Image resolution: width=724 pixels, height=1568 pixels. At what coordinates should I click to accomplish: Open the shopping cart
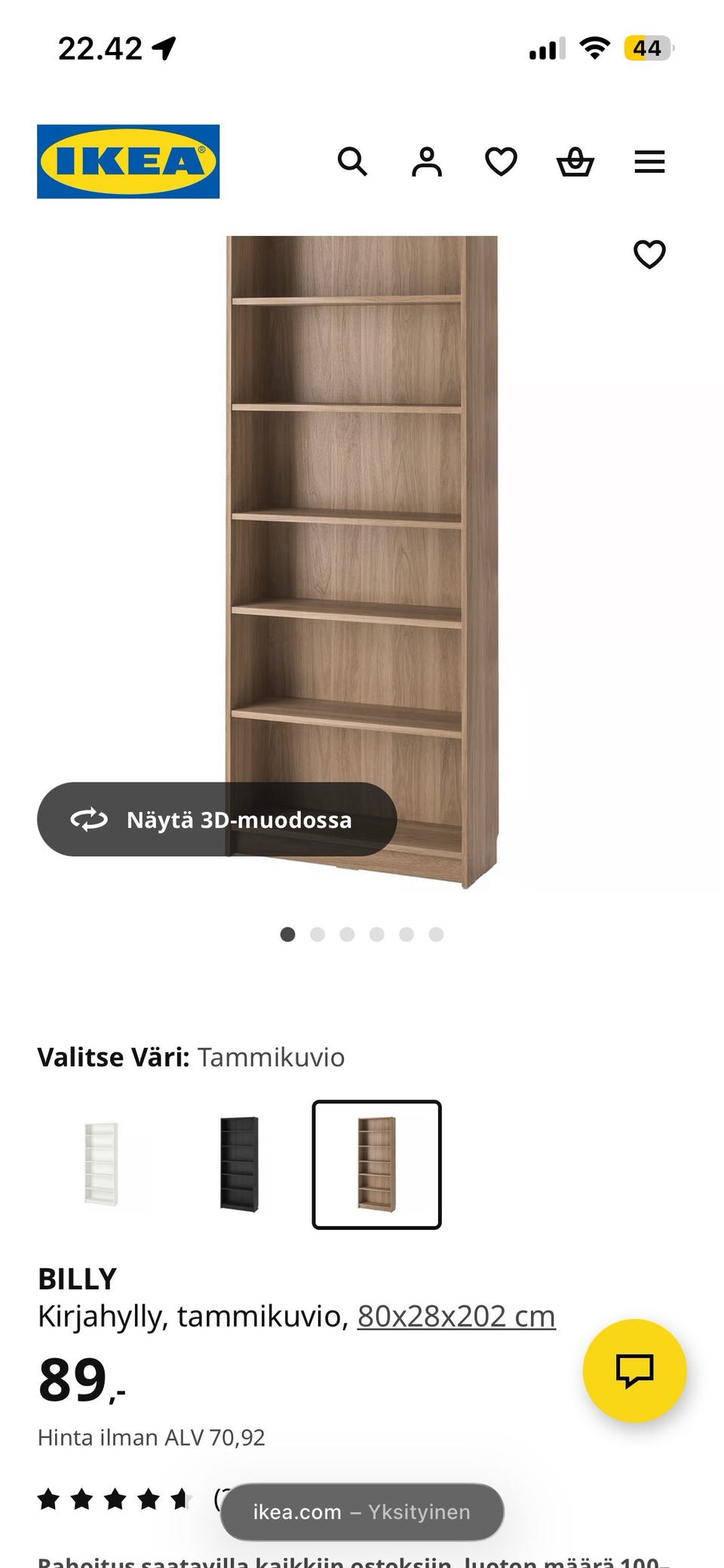575,160
